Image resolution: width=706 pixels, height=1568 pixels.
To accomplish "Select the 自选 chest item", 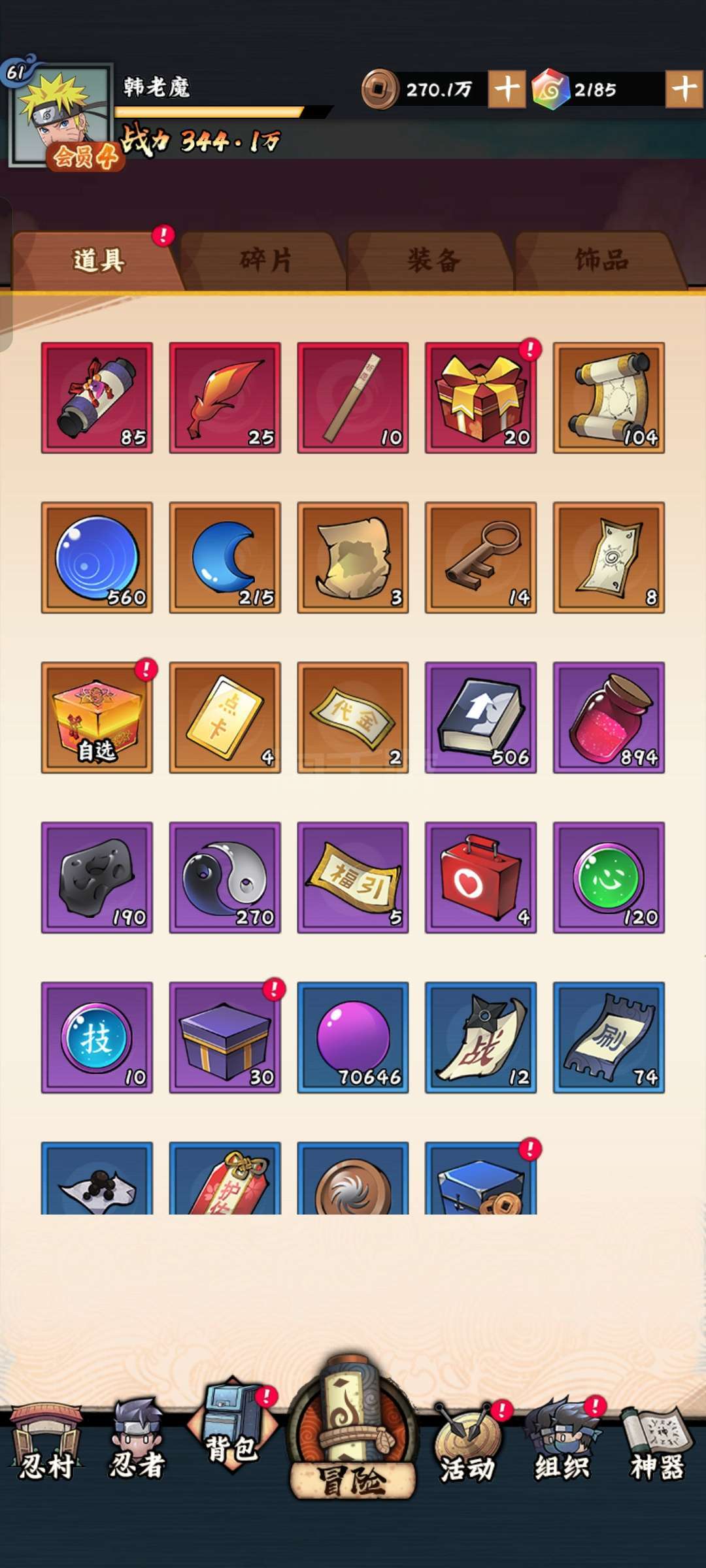I will point(97,717).
